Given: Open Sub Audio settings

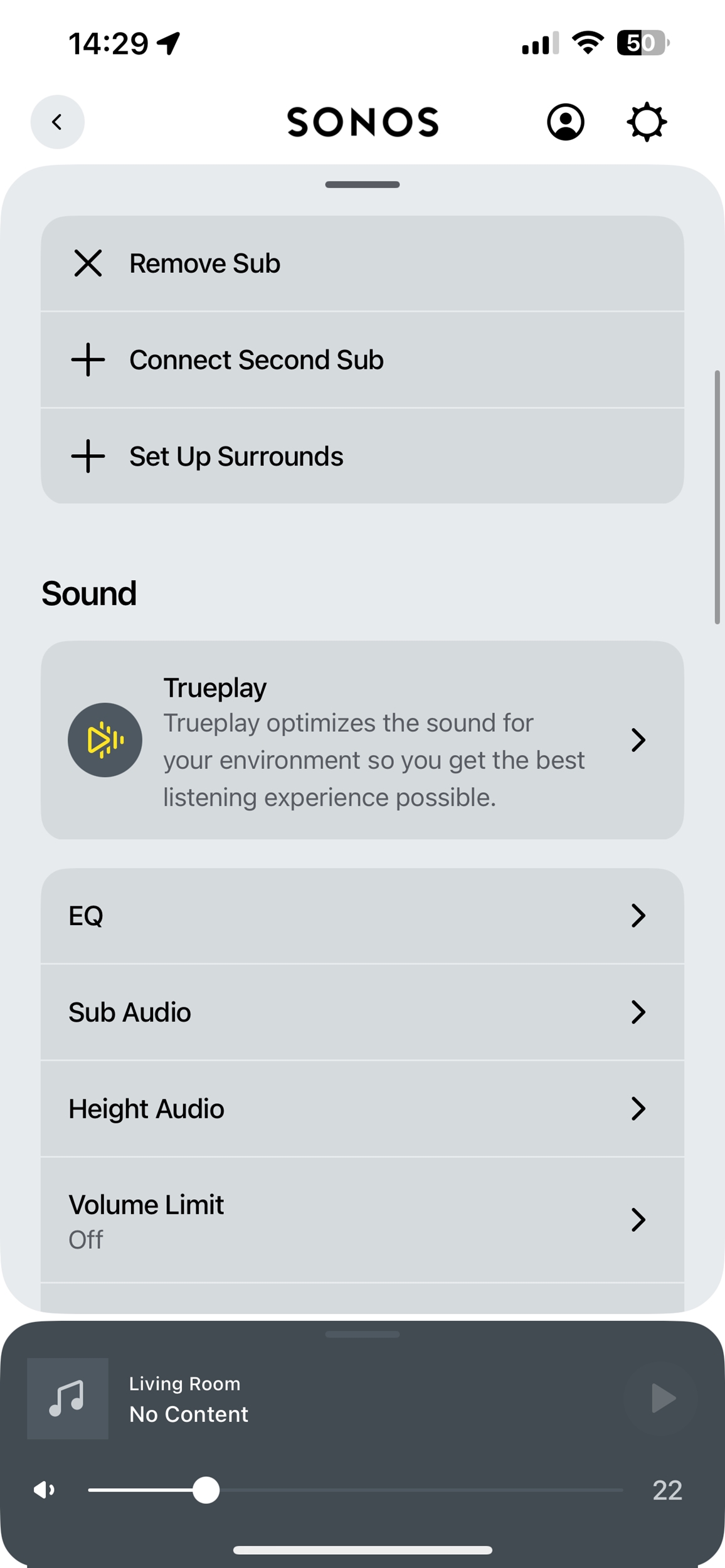Looking at the screenshot, I should pos(362,1012).
